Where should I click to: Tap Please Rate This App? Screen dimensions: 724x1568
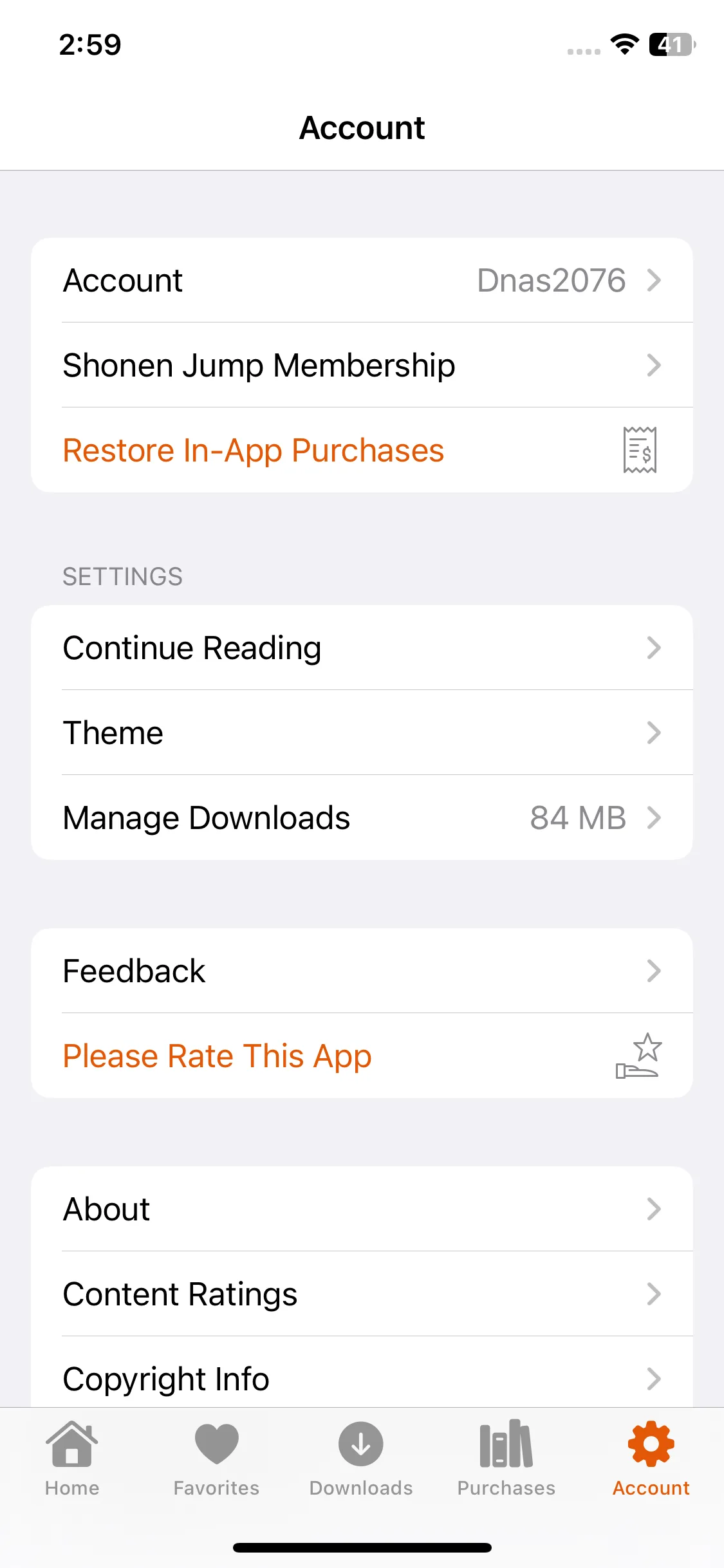(x=362, y=1056)
